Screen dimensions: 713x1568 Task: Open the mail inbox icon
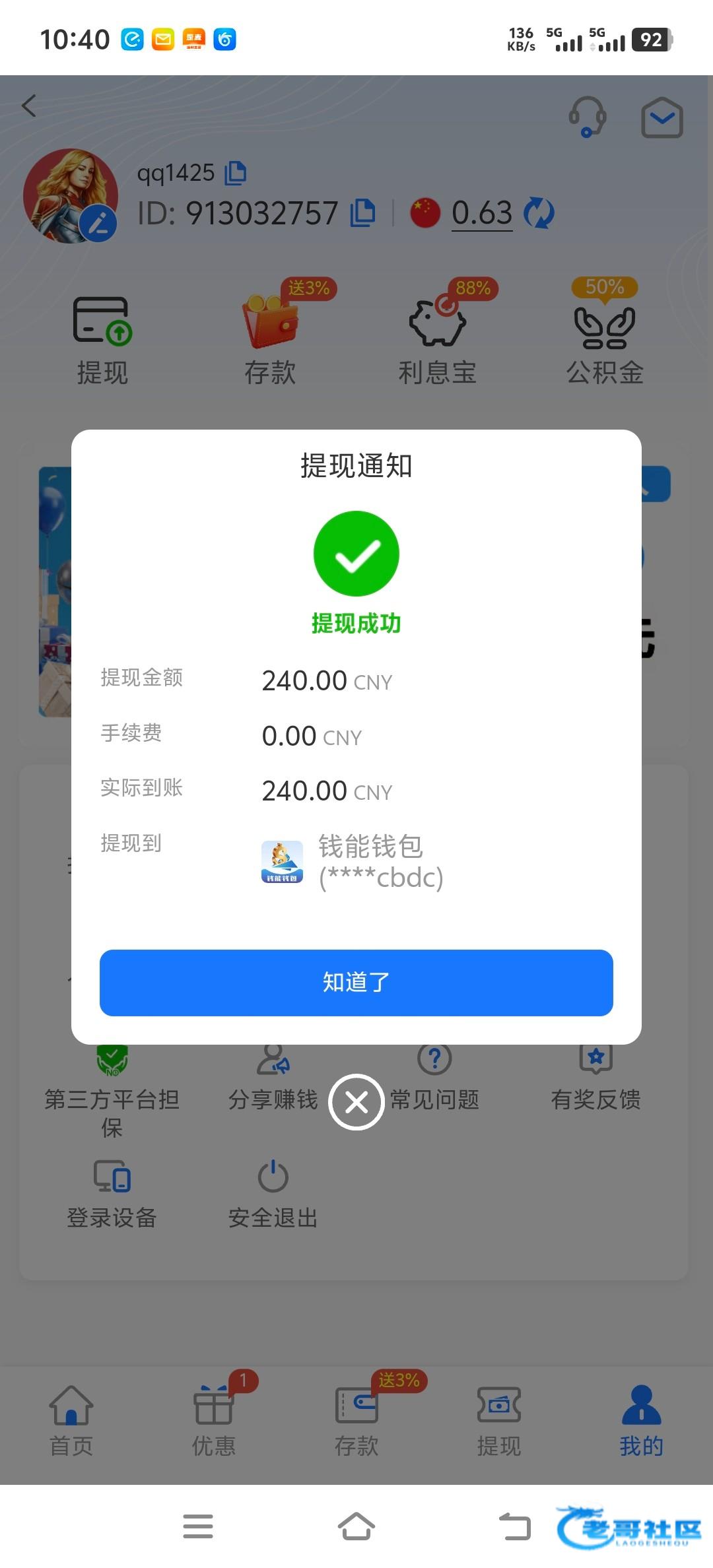point(662,117)
